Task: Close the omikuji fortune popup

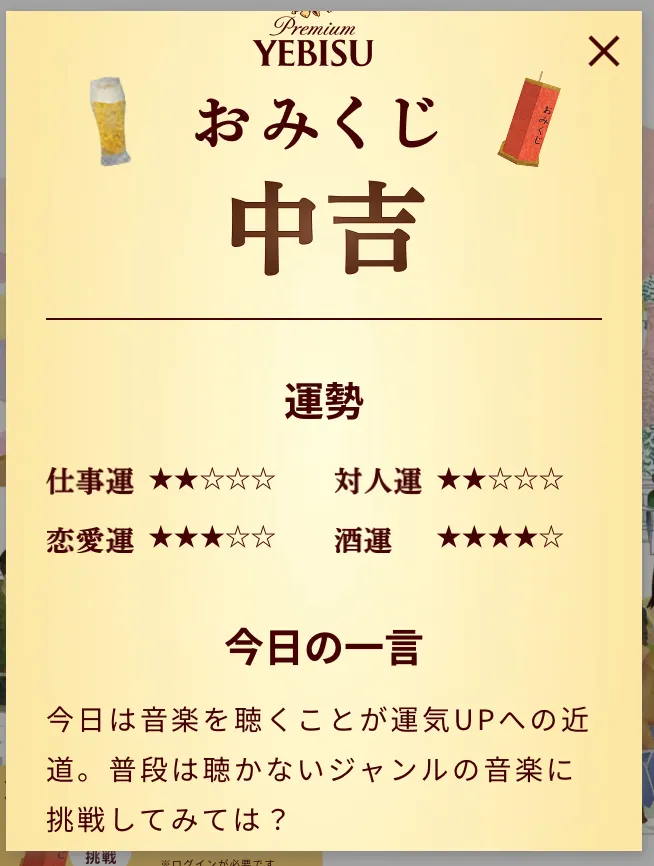Action: pyautogui.click(x=603, y=51)
